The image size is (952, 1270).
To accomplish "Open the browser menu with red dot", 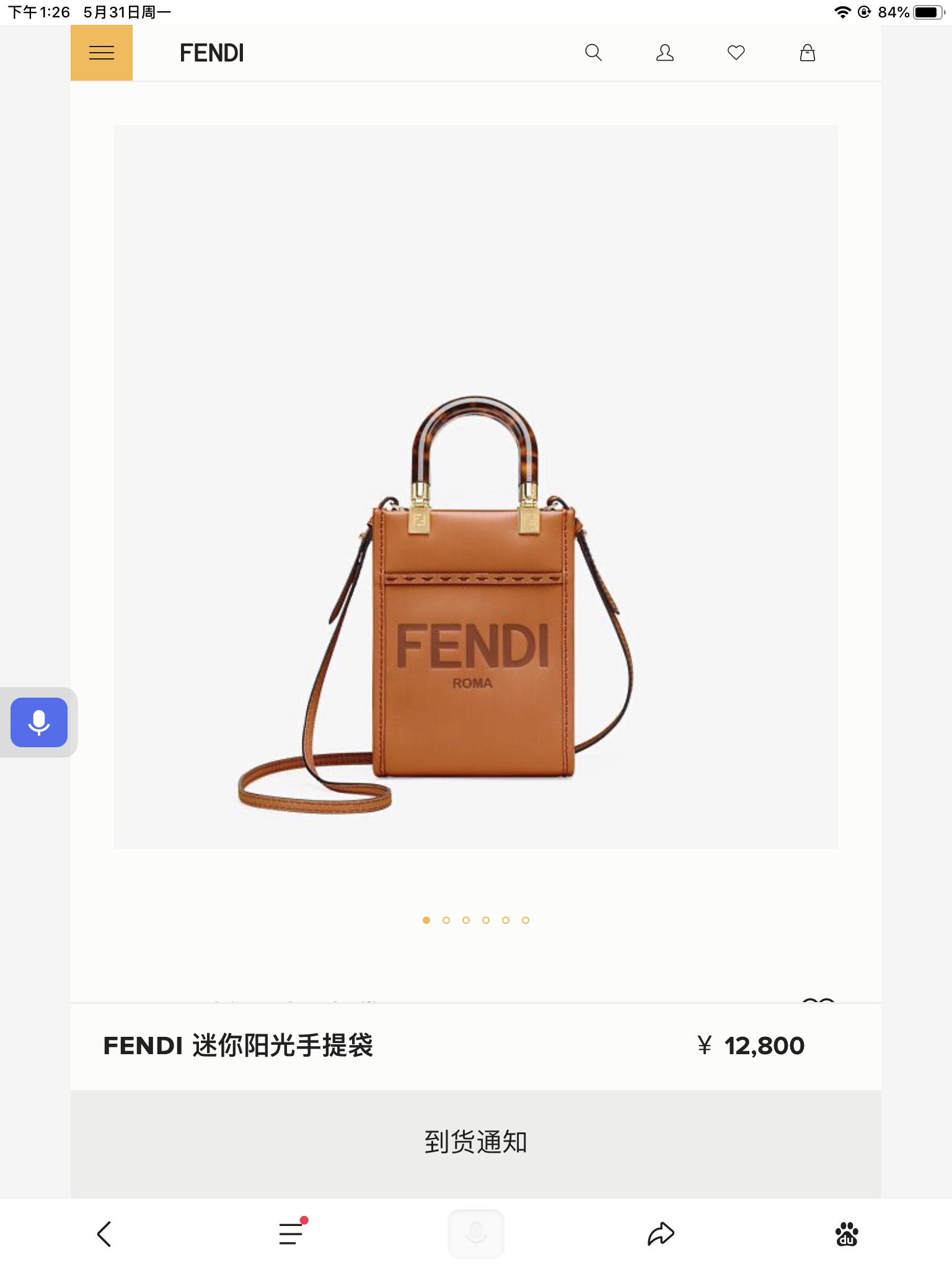I will [x=291, y=1233].
